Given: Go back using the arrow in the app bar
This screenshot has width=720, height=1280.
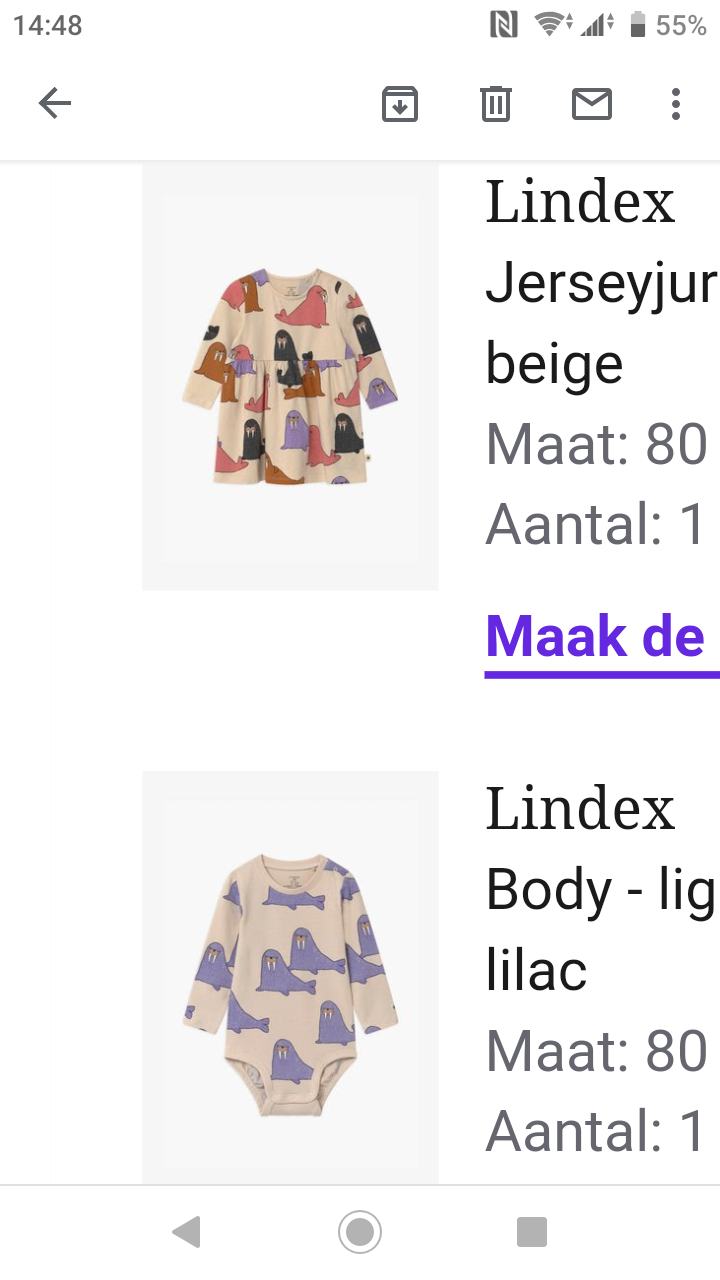Looking at the screenshot, I should tap(55, 103).
